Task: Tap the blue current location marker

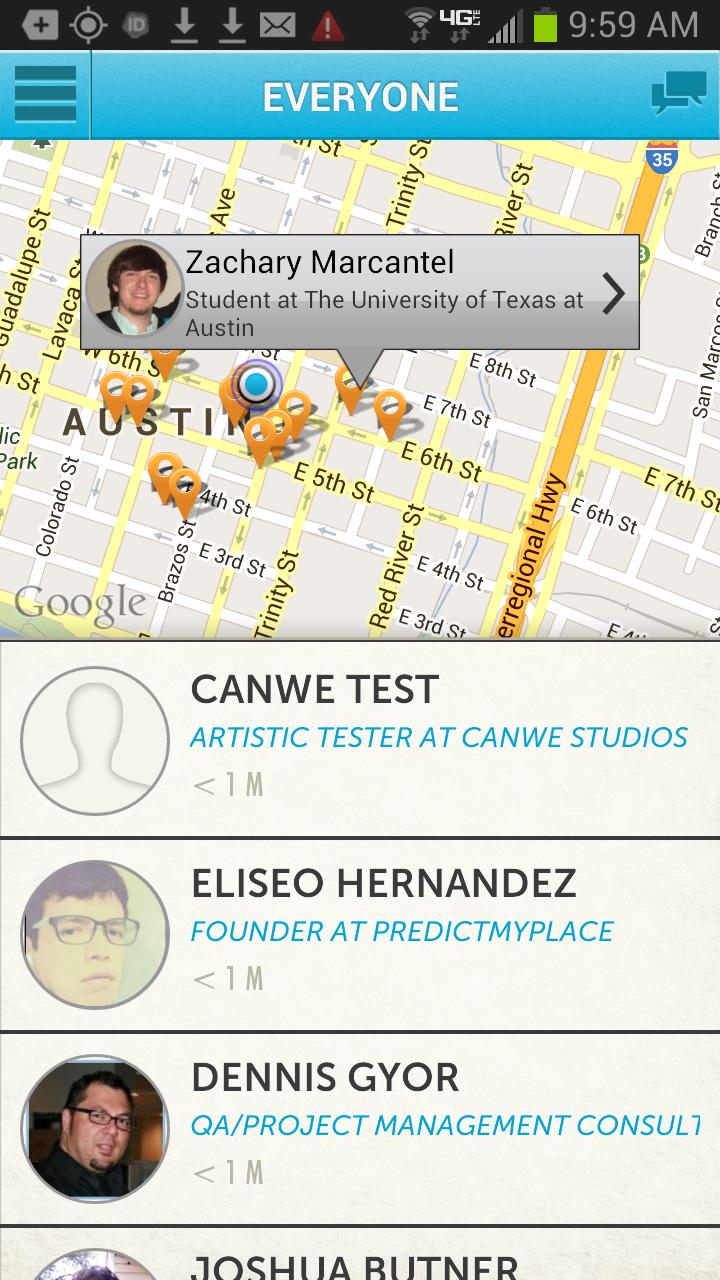Action: point(257,384)
